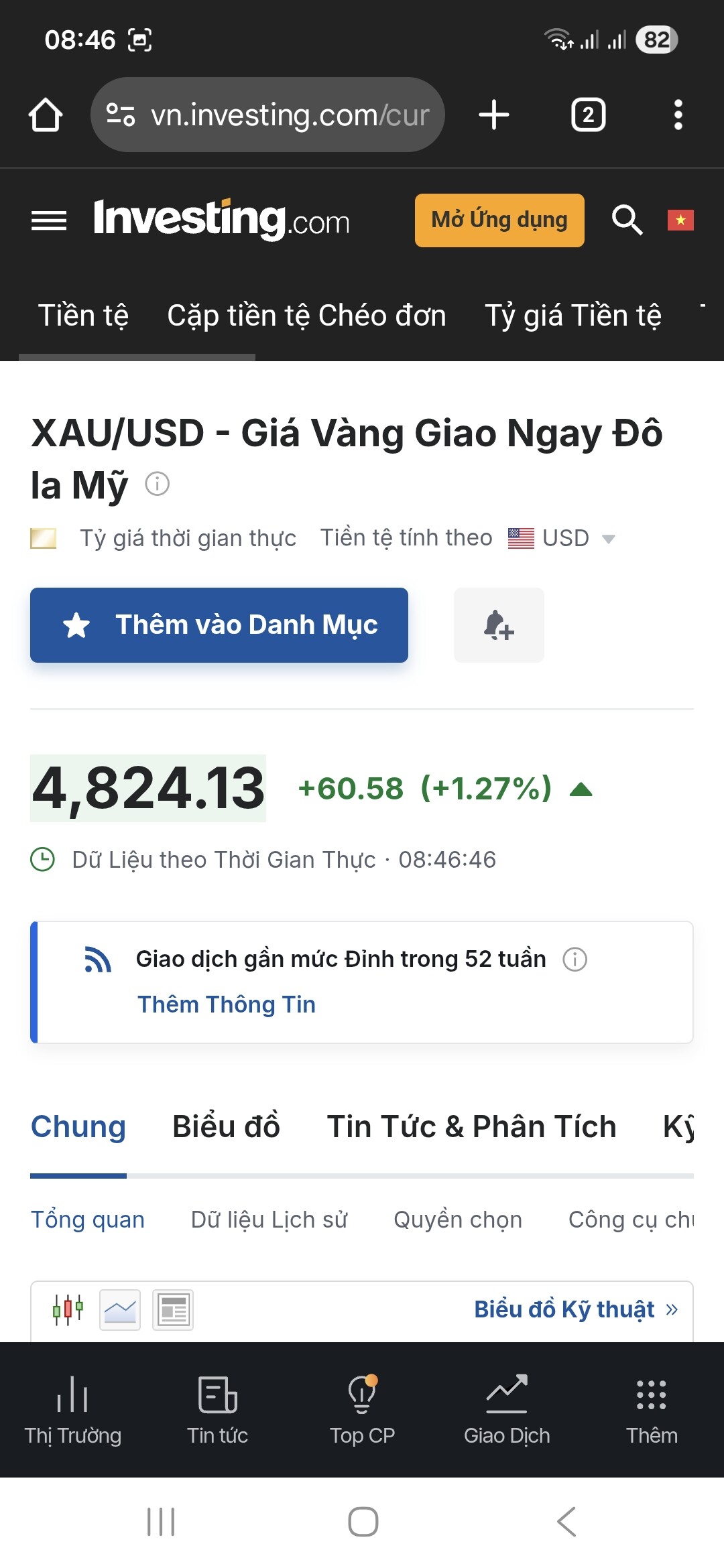
Task: Switch to Tỷ giá Tiền tệ tab
Action: click(573, 316)
